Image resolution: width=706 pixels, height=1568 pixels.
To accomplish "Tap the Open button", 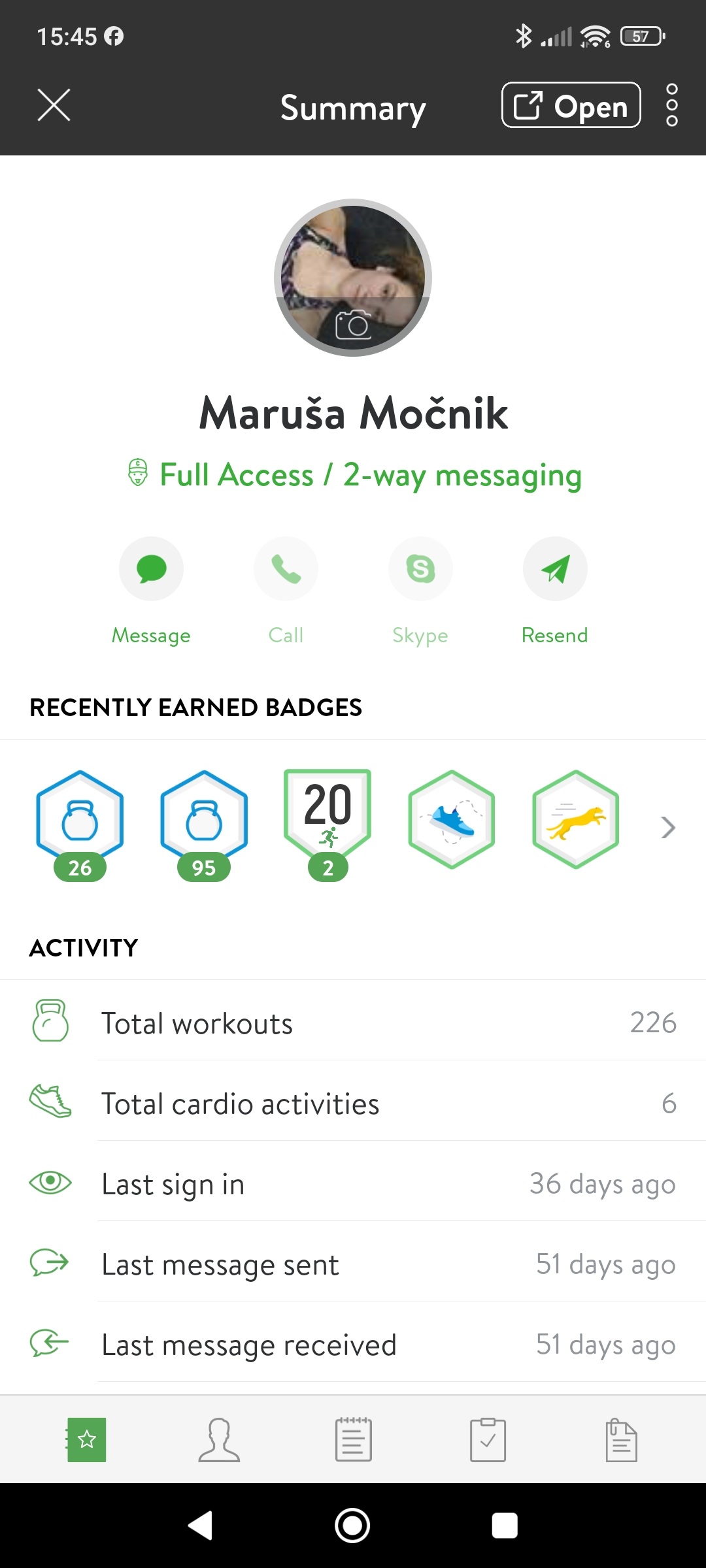I will tap(571, 105).
